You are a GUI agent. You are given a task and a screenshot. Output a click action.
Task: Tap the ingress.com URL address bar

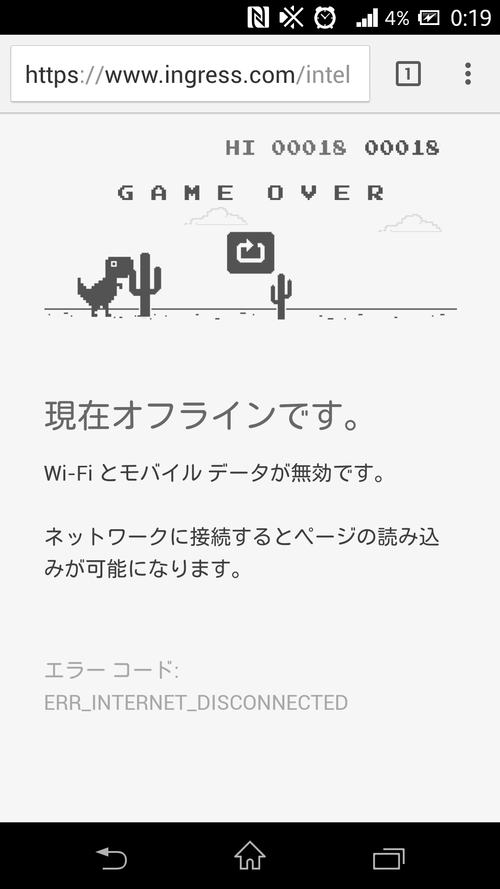[x=190, y=74]
